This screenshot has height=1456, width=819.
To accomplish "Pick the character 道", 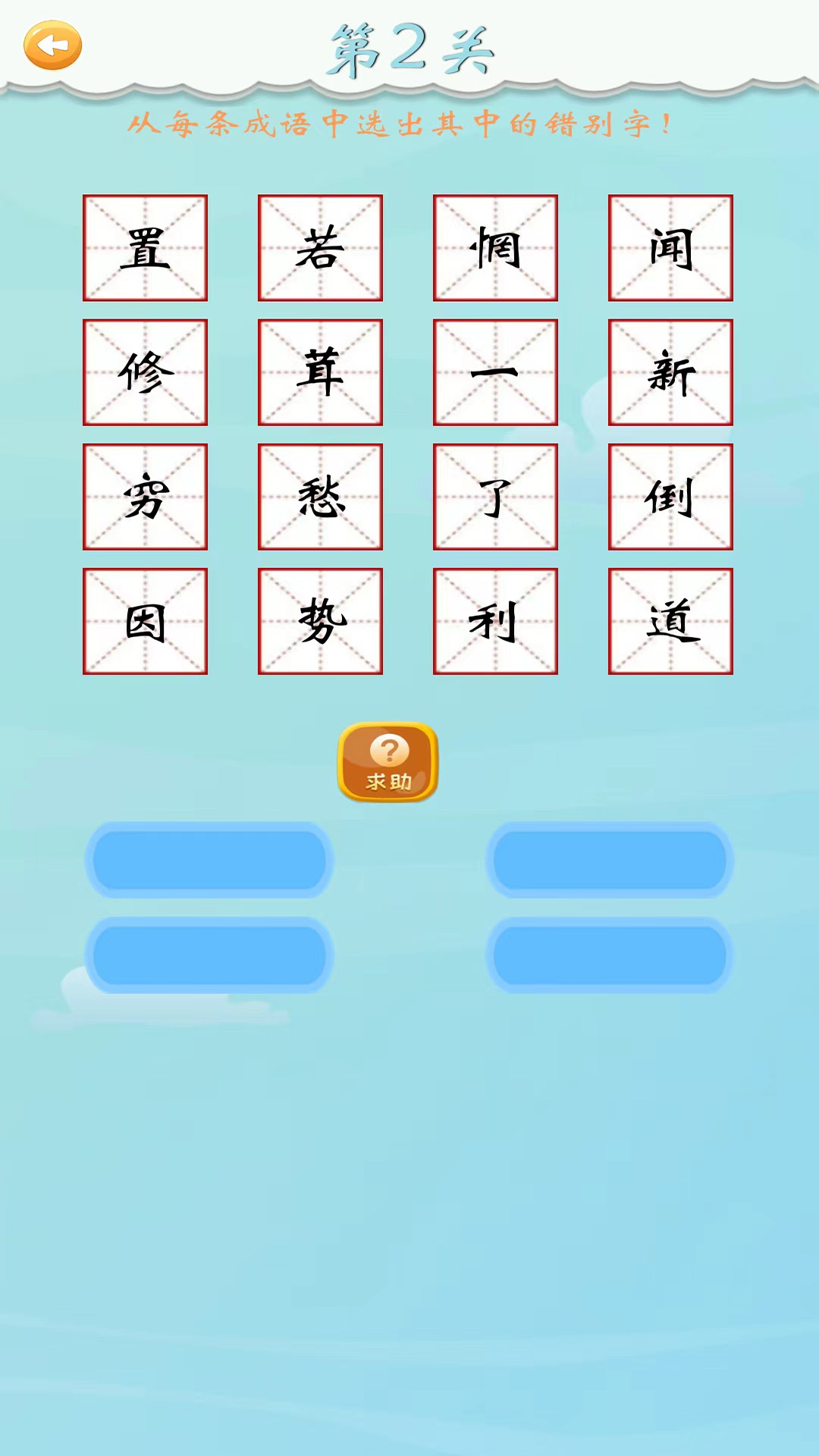I will pos(670,621).
